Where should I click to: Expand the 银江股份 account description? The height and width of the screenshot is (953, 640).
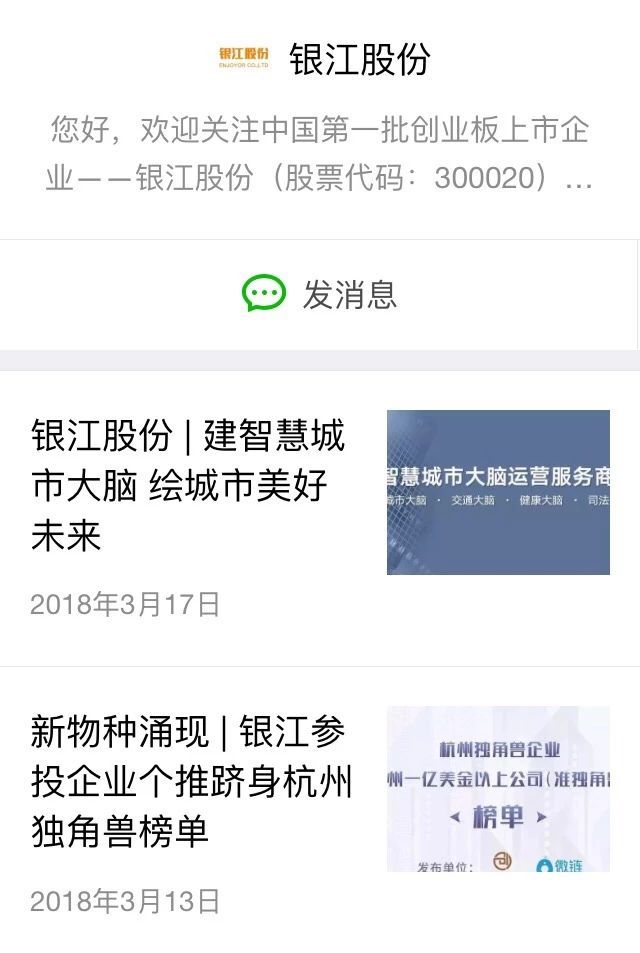point(320,155)
